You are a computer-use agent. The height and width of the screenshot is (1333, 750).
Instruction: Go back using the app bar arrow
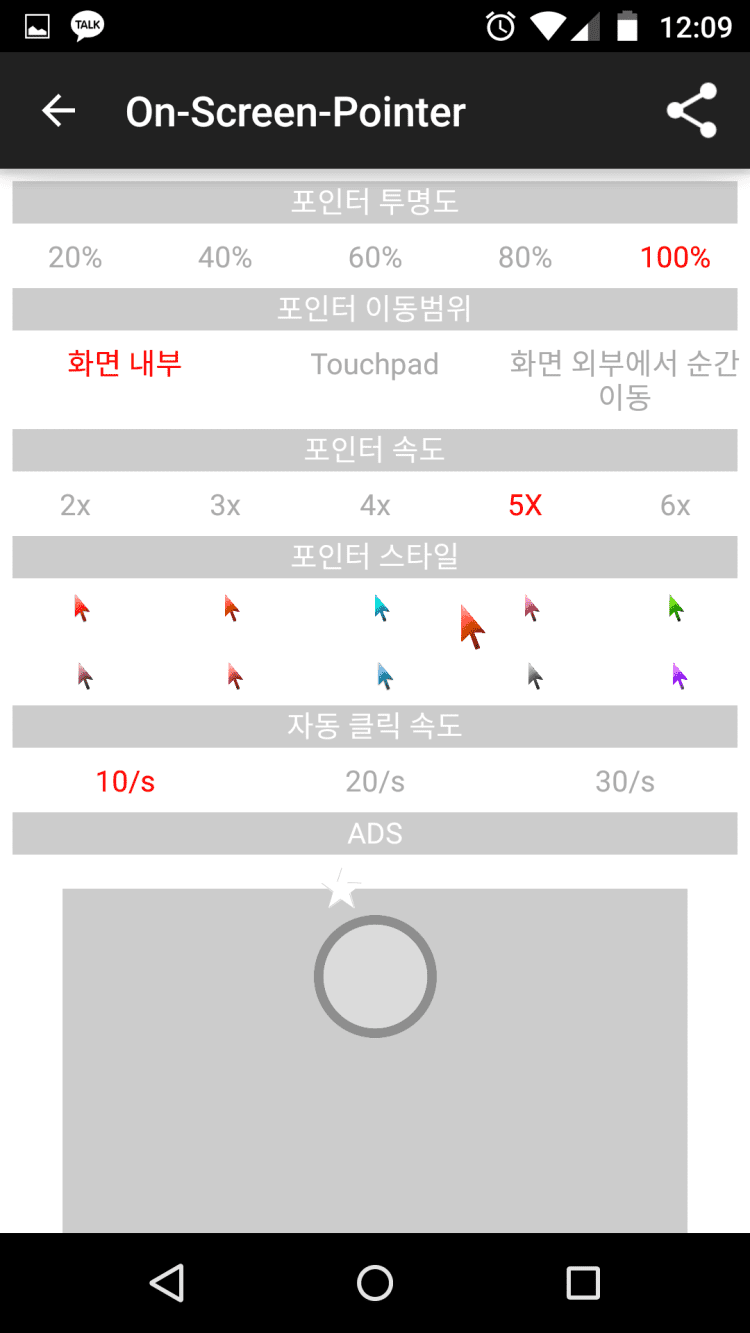tap(59, 111)
